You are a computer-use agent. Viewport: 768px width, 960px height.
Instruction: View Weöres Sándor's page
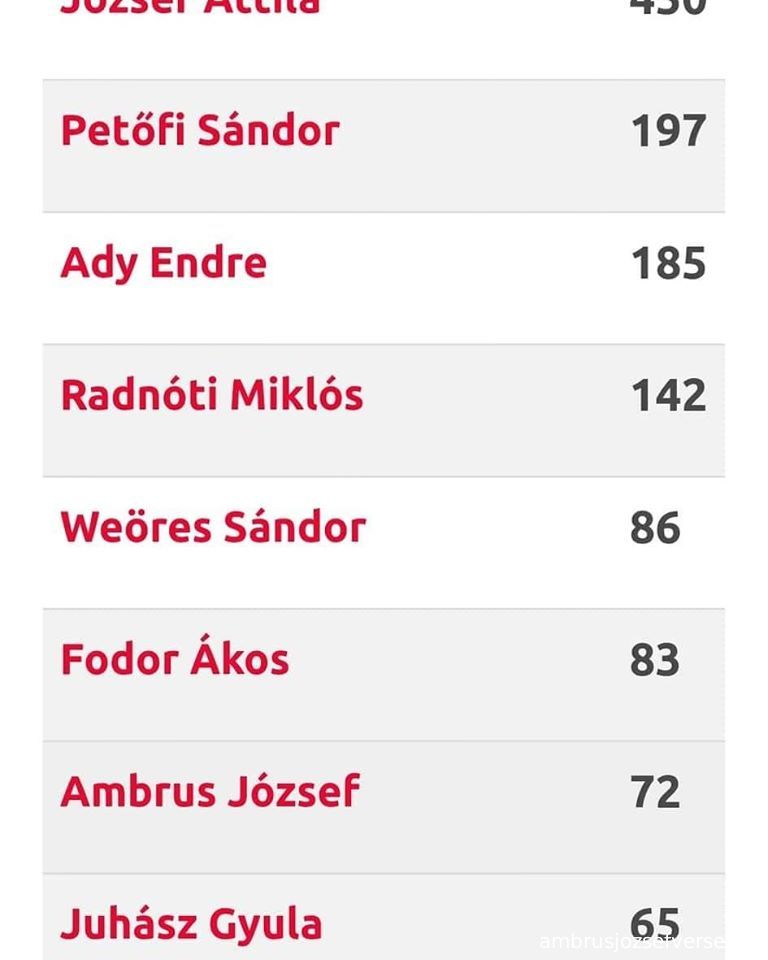(213, 527)
